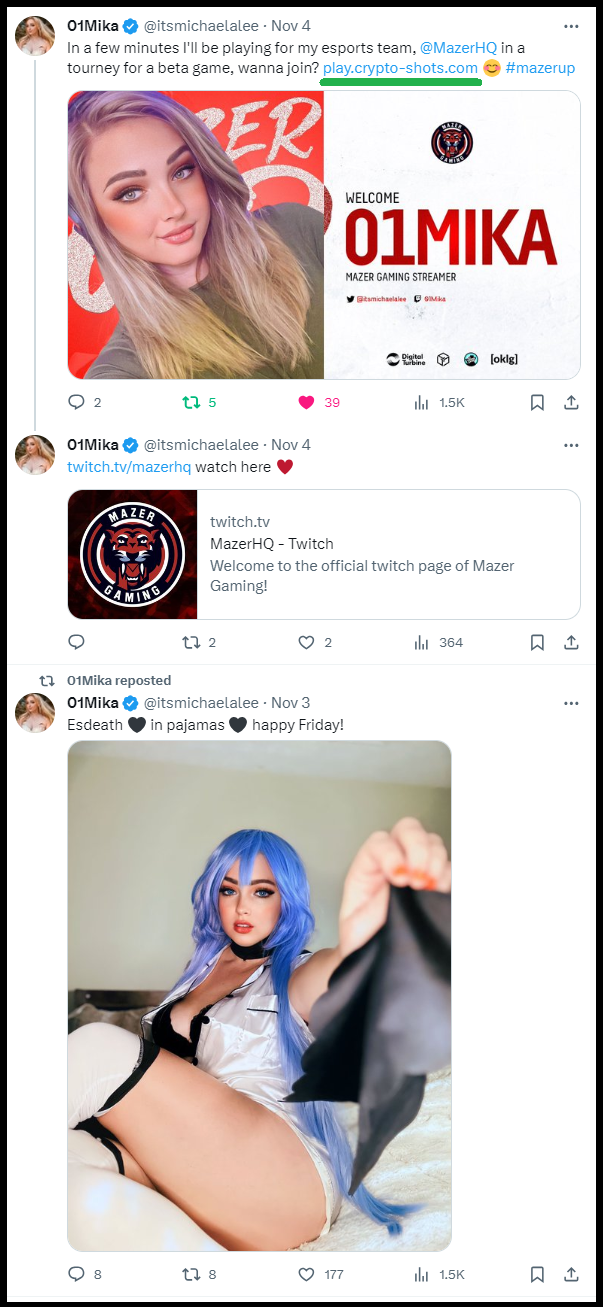Unlike the tourney tweet with 39 likes
Screen dimensions: 603x1307
pyautogui.click(x=306, y=402)
